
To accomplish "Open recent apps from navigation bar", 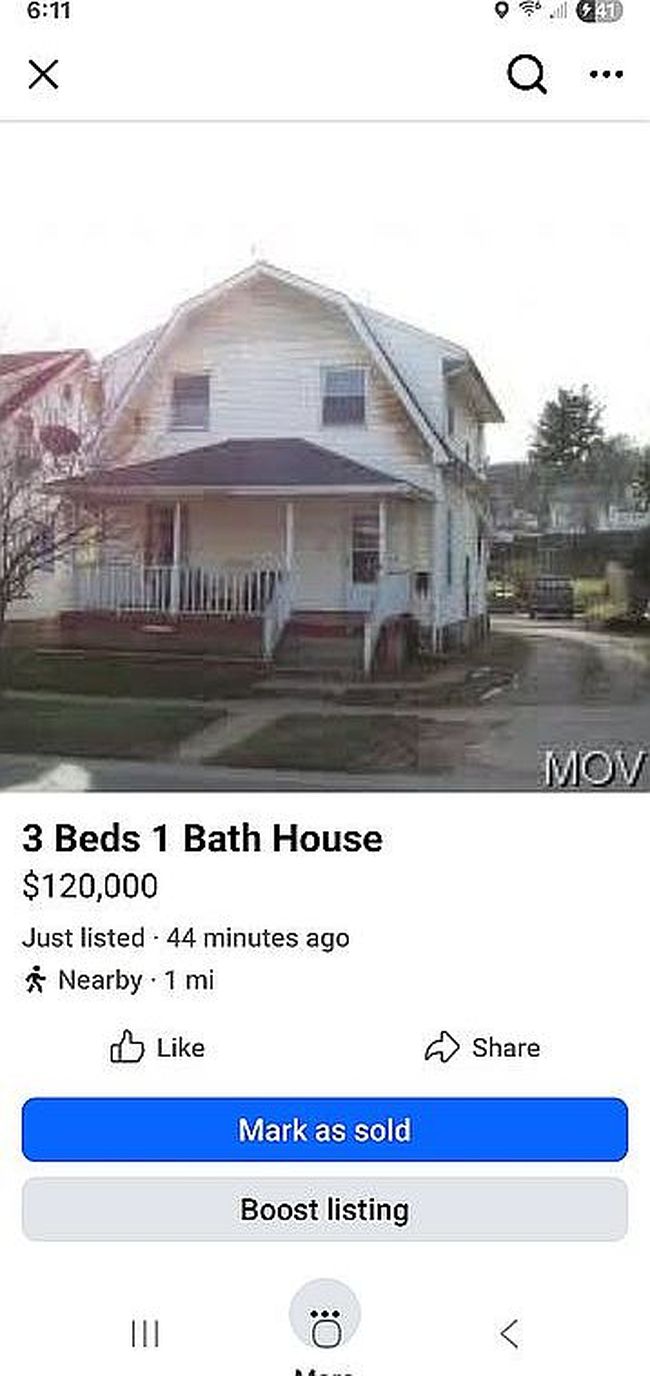I will (145, 1333).
